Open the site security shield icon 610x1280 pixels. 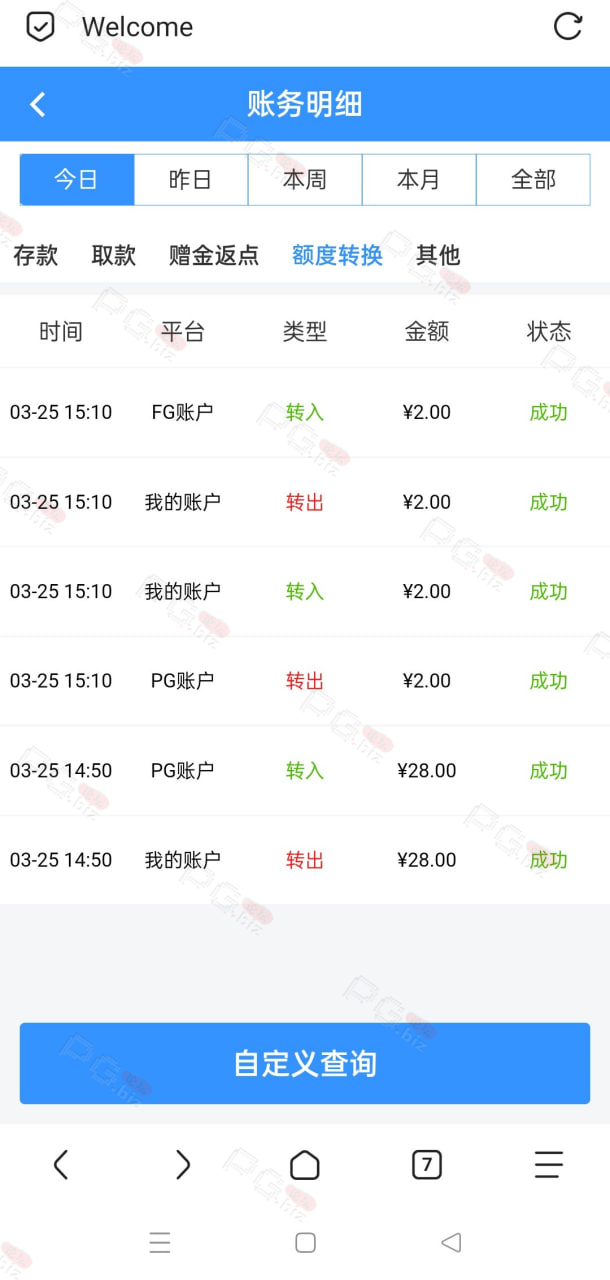point(40,27)
